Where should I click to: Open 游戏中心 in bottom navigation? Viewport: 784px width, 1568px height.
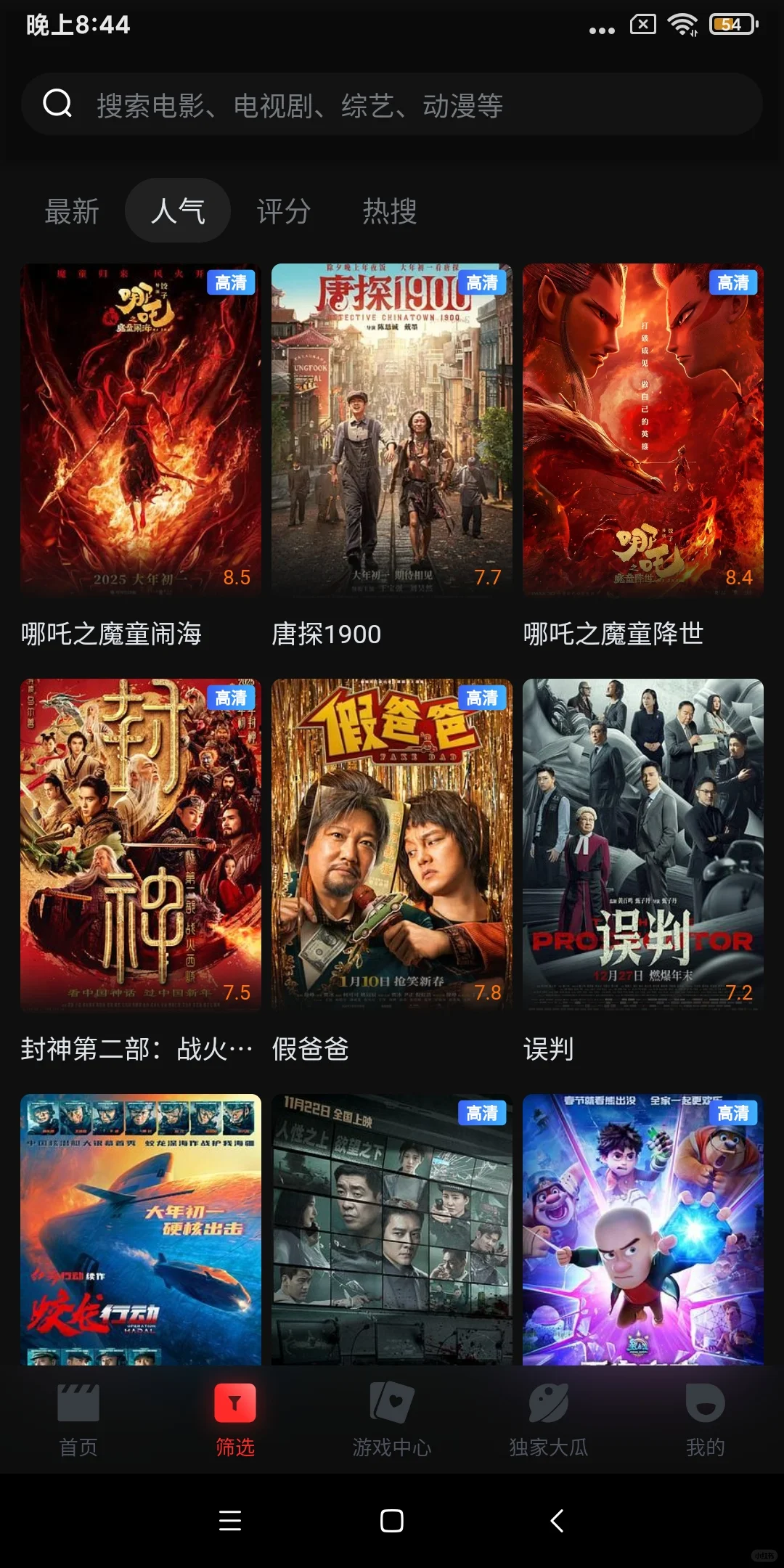[x=392, y=1420]
